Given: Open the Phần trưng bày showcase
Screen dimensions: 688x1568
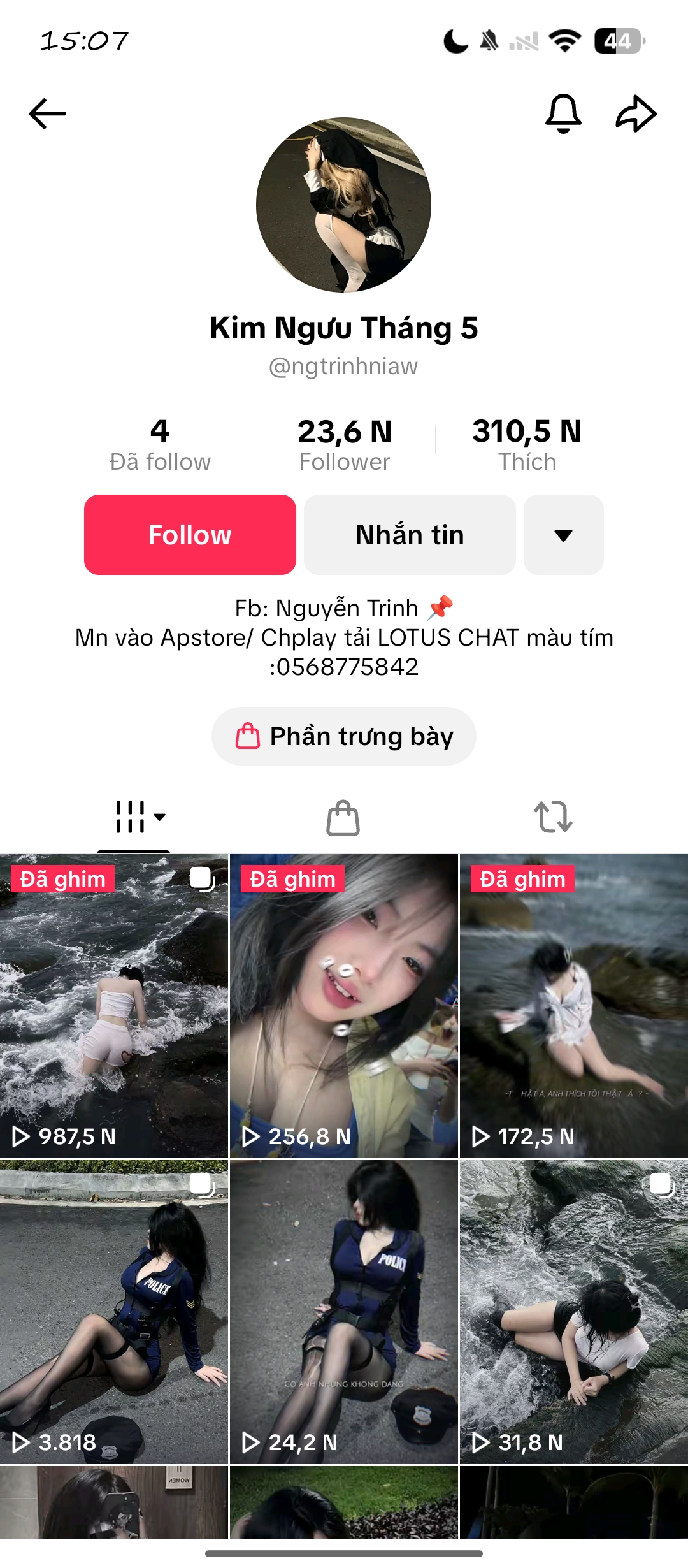Looking at the screenshot, I should pos(344,736).
